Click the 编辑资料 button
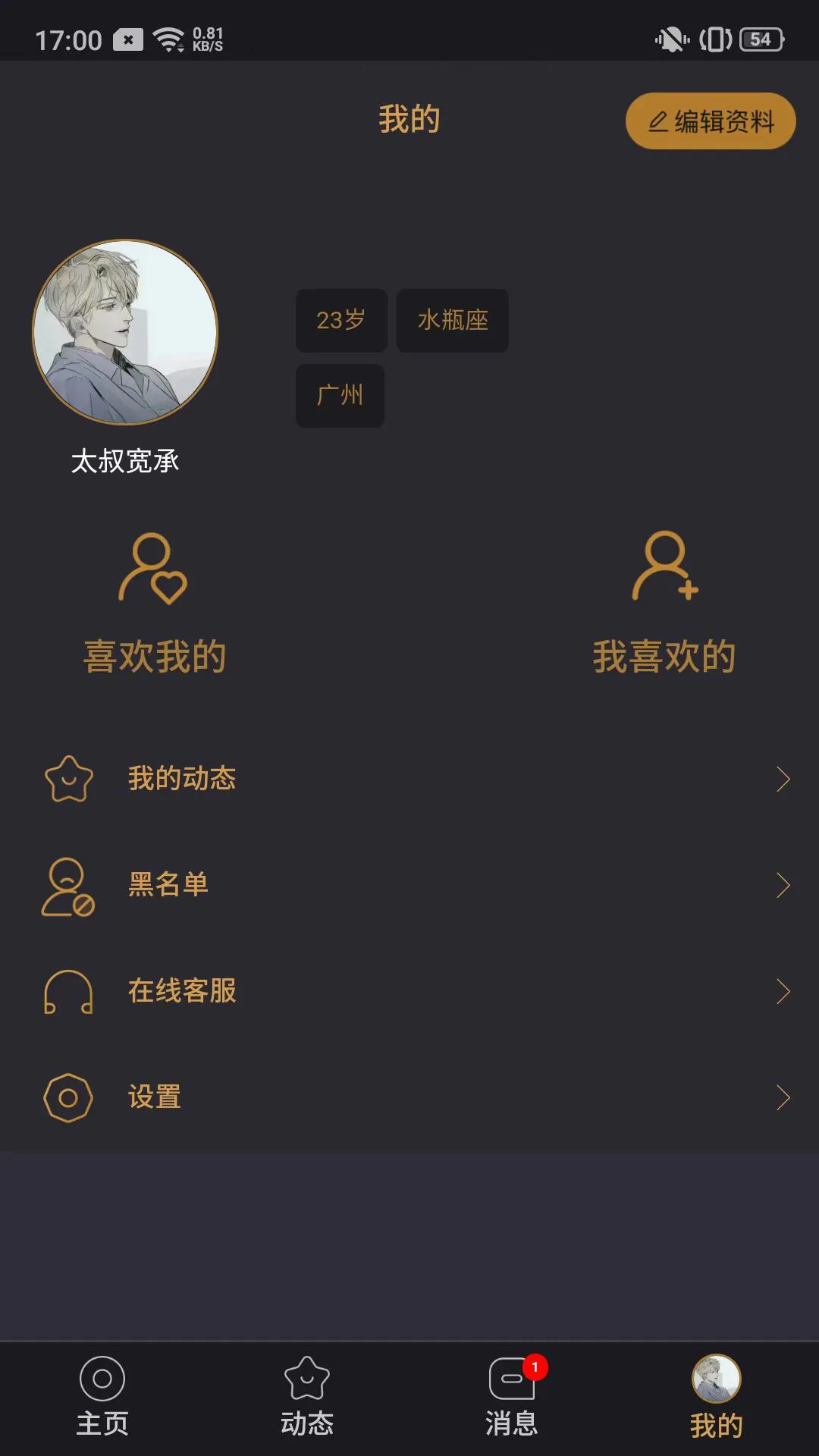Image resolution: width=819 pixels, height=1456 pixels. pyautogui.click(x=710, y=121)
